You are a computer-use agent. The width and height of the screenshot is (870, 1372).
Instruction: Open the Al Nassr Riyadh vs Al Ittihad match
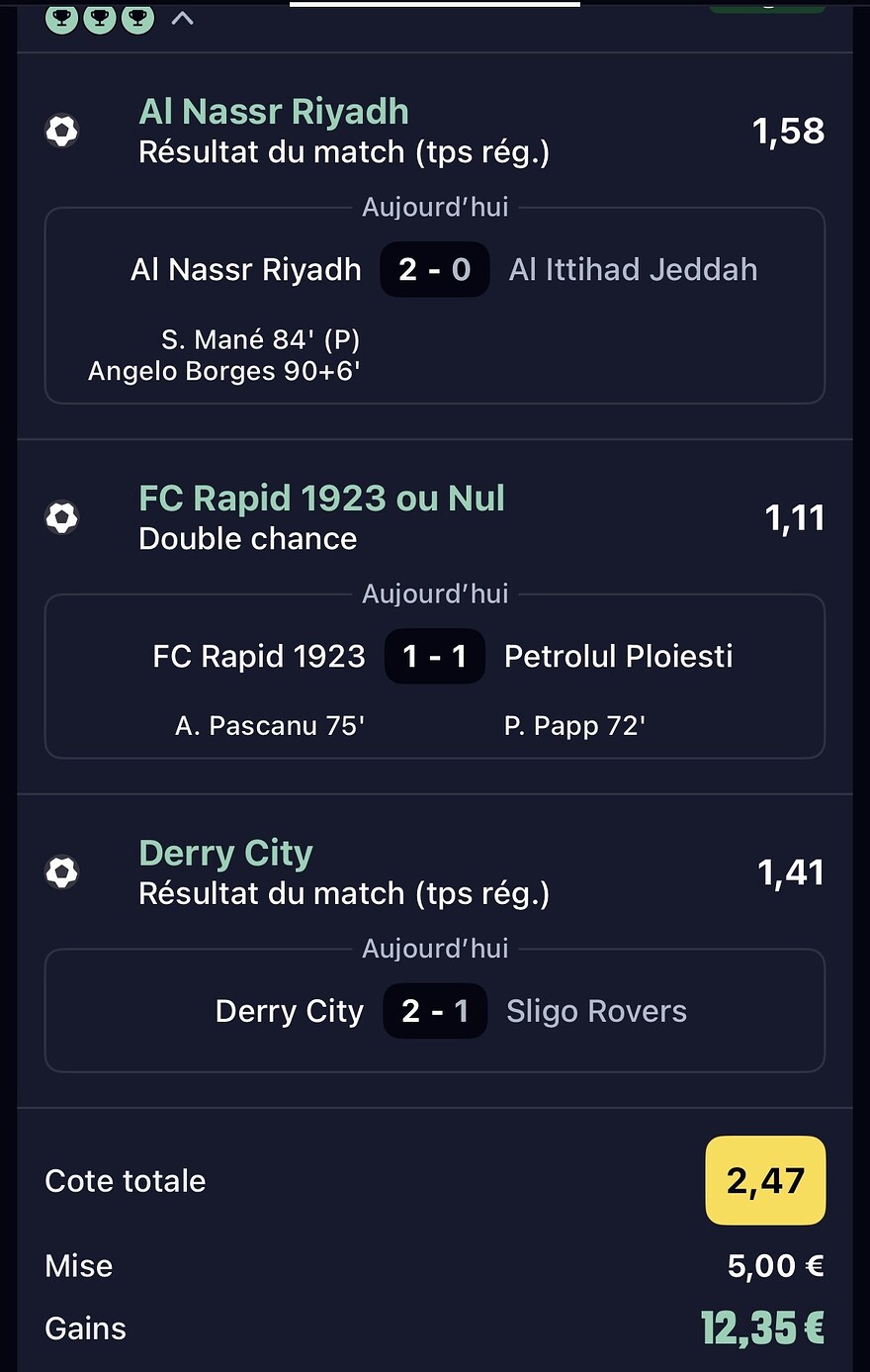435,305
